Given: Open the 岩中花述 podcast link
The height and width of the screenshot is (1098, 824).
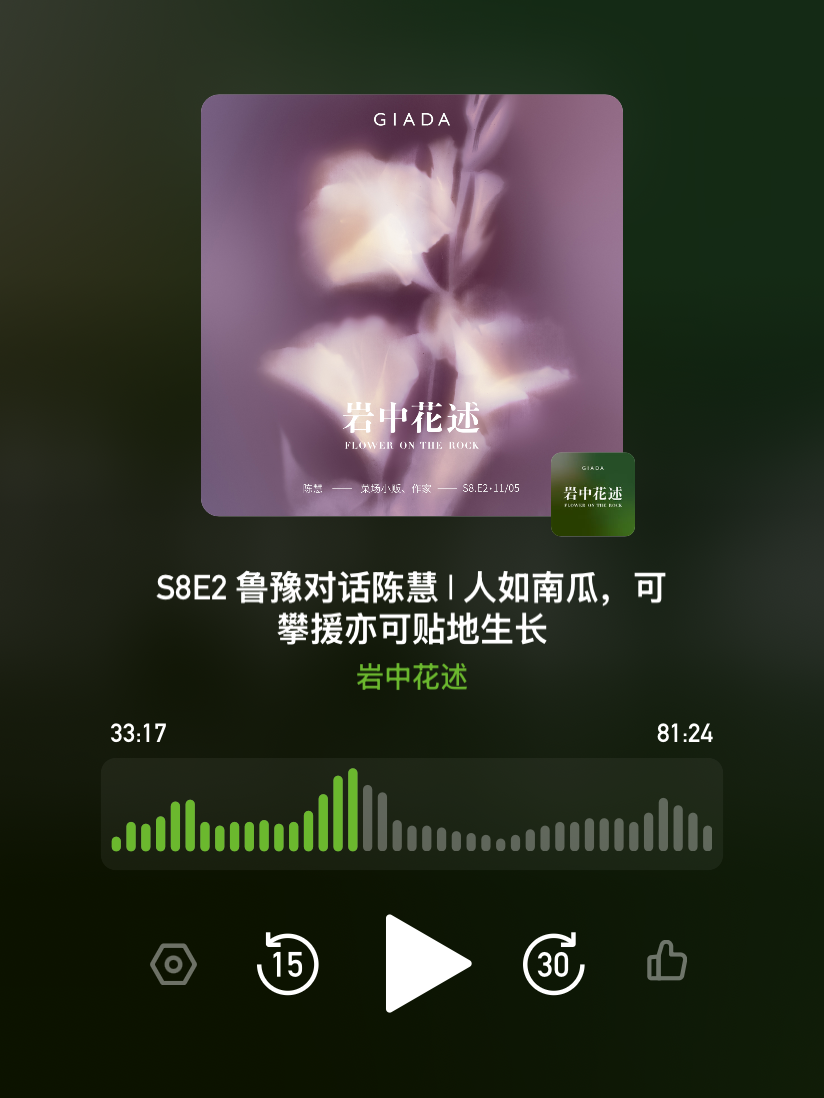Looking at the screenshot, I should pyautogui.click(x=412, y=677).
